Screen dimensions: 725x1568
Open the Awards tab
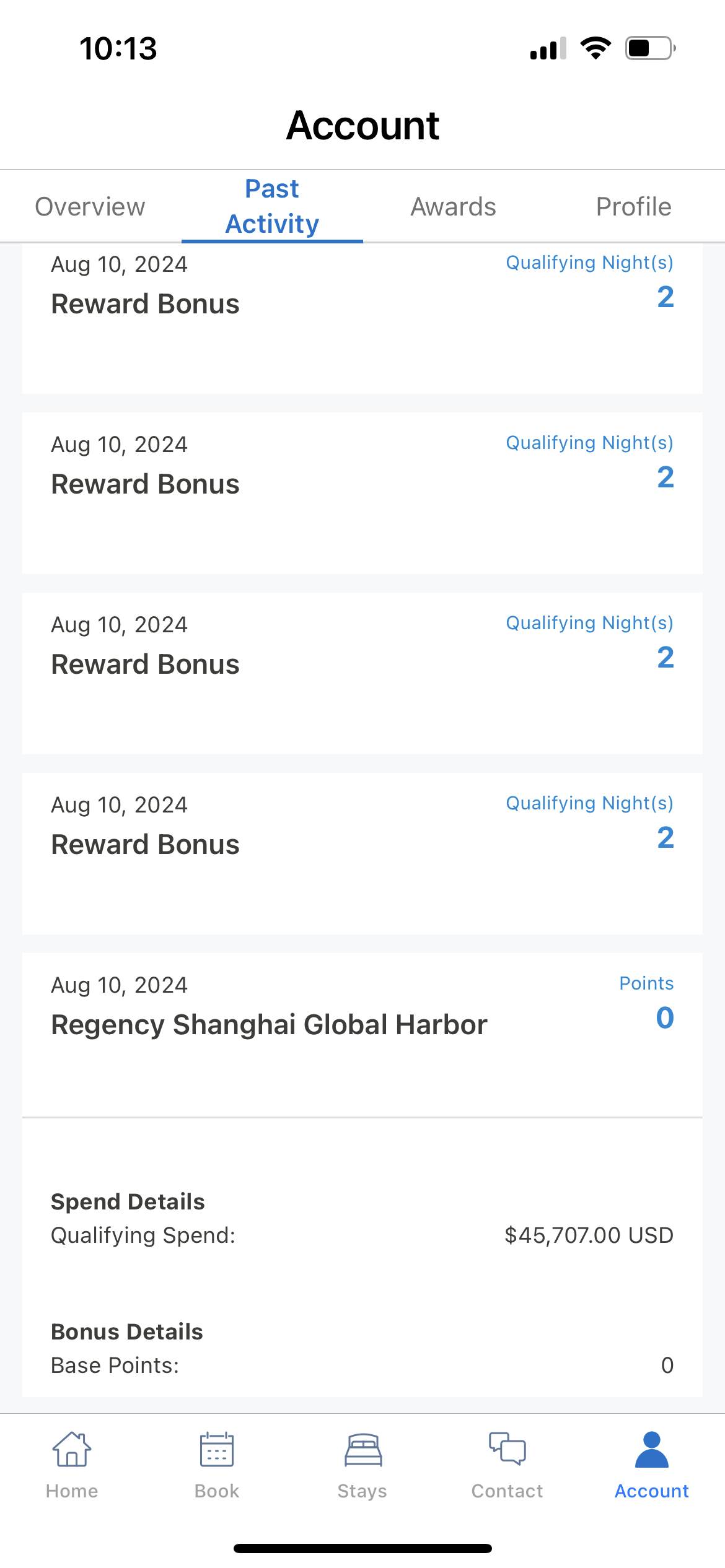[x=453, y=207]
